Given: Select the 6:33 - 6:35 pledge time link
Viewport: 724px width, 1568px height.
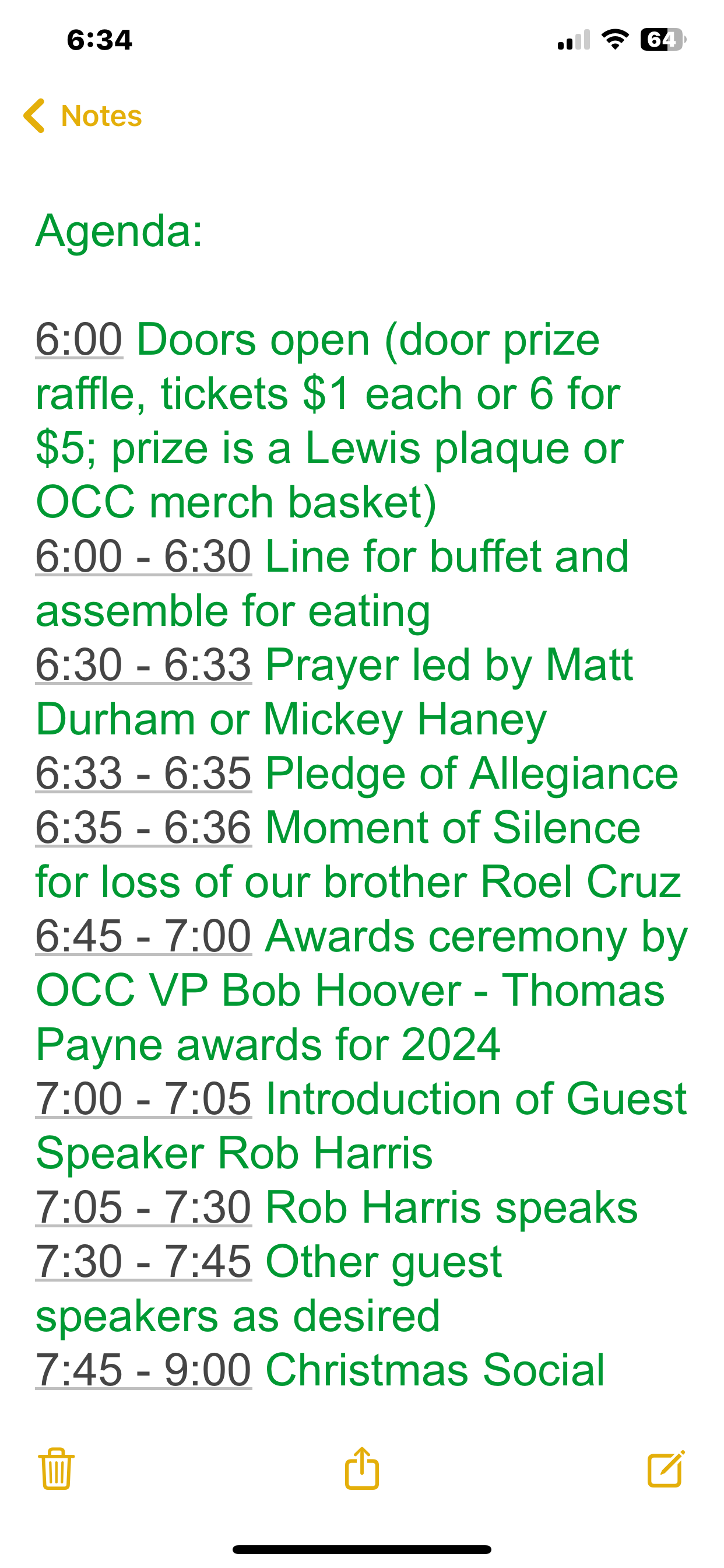Looking at the screenshot, I should pyautogui.click(x=143, y=773).
